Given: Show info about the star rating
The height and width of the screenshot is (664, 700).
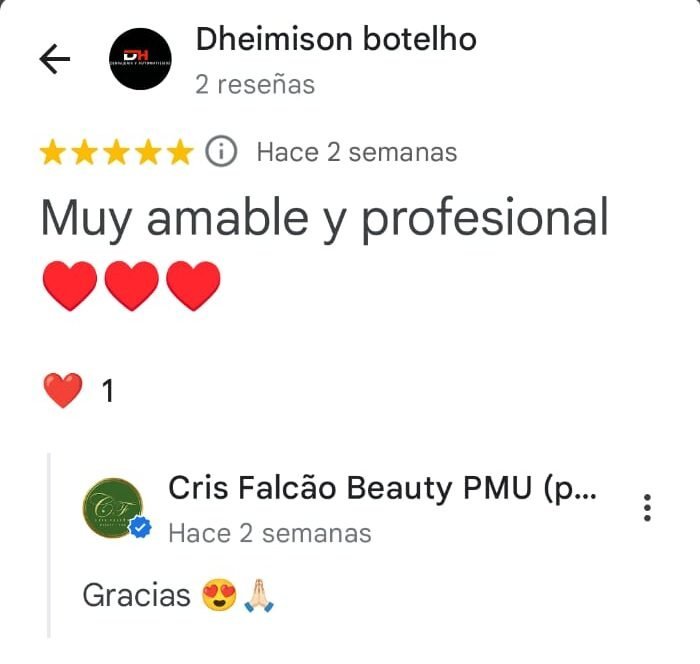Looking at the screenshot, I should coord(221,152).
